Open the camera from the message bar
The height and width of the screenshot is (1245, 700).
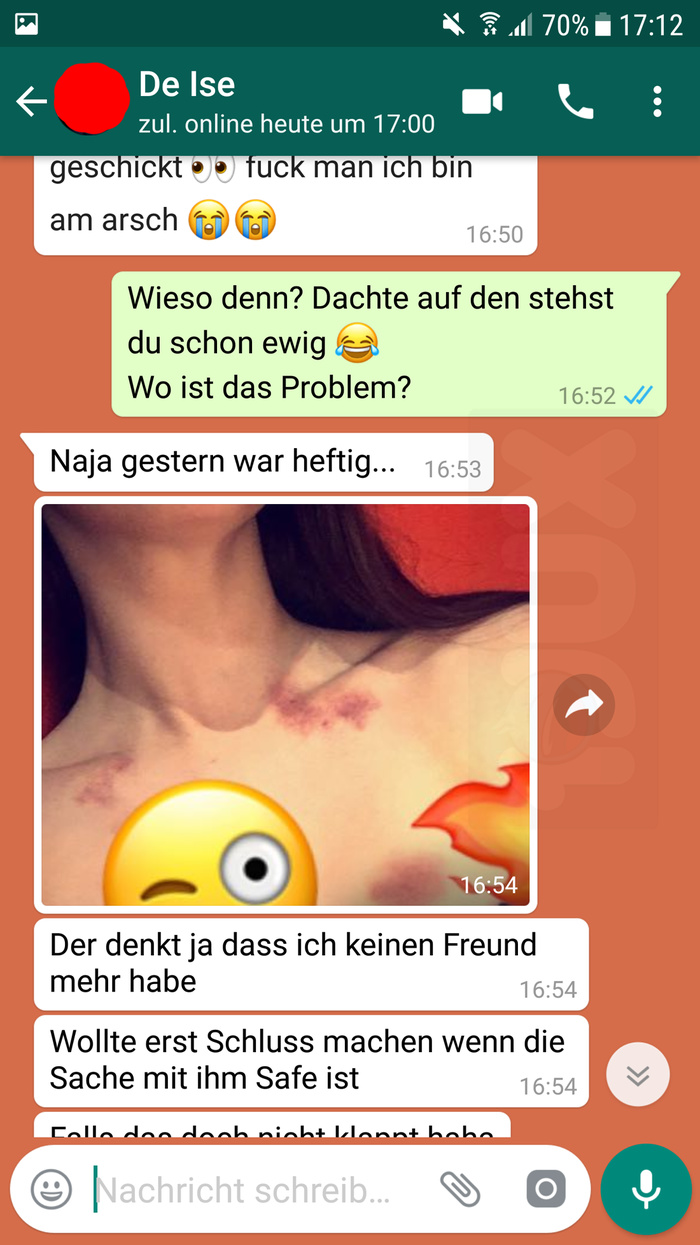pyautogui.click(x=546, y=1190)
